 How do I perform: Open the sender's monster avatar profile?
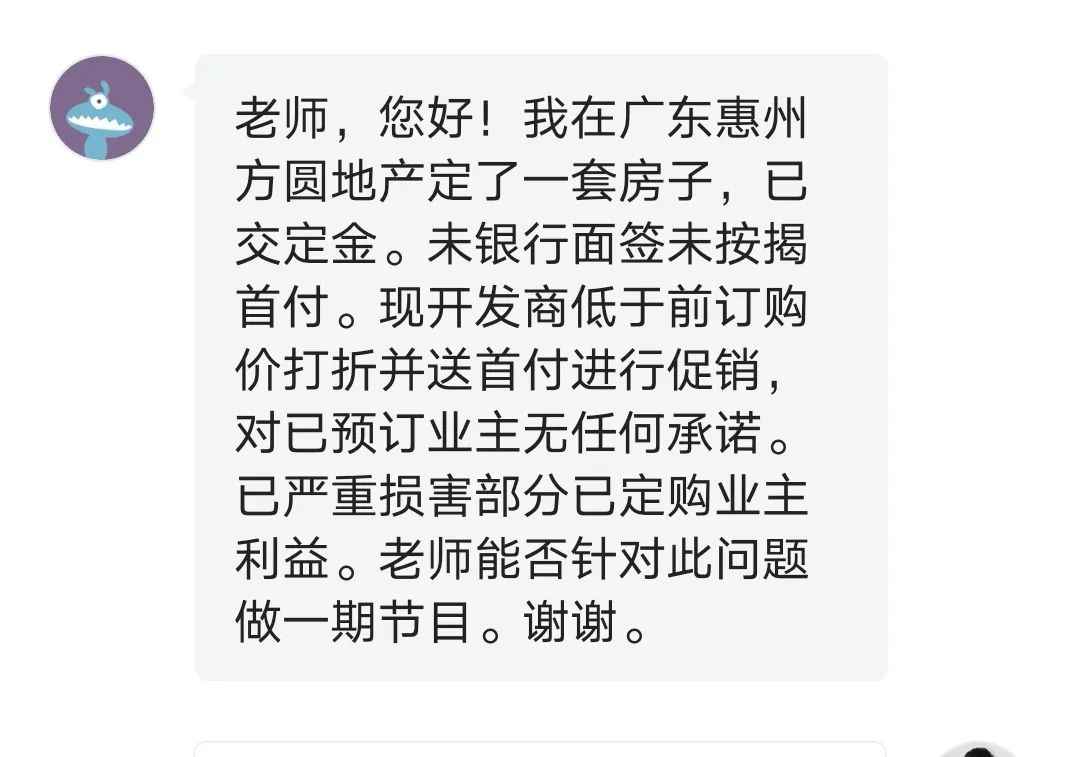(102, 109)
